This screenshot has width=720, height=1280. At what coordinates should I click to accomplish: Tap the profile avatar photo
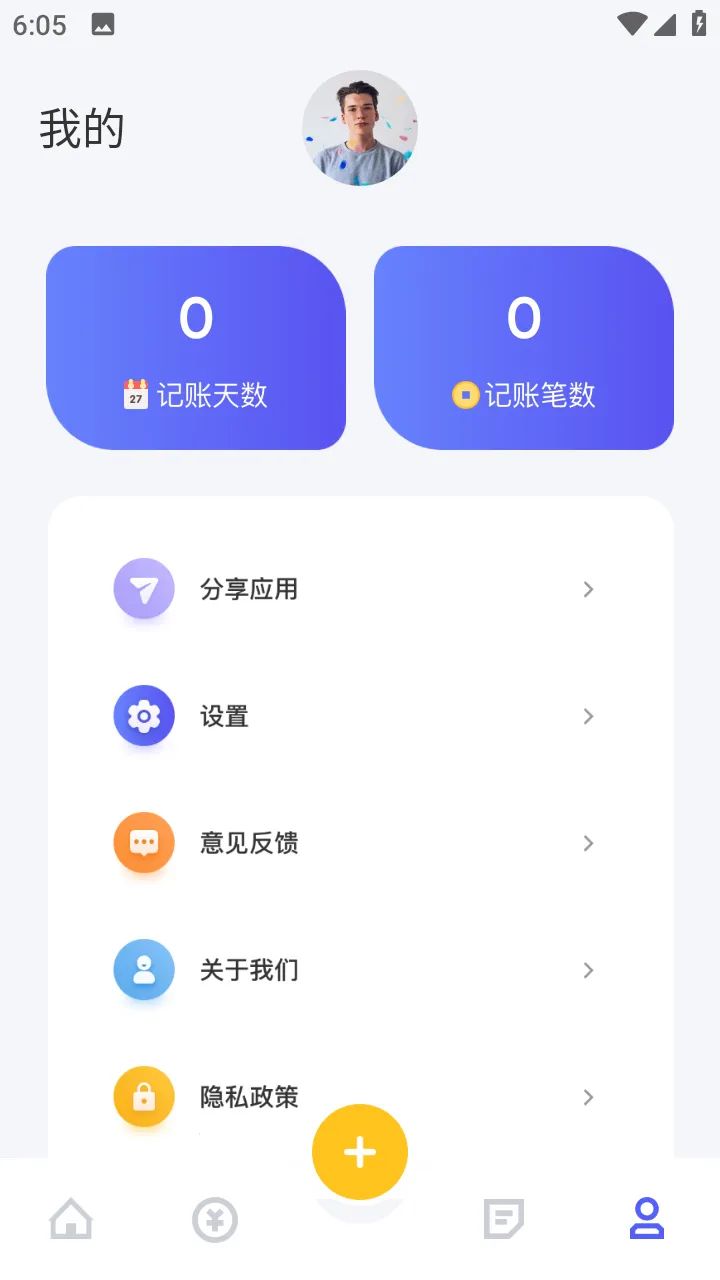tap(360, 128)
